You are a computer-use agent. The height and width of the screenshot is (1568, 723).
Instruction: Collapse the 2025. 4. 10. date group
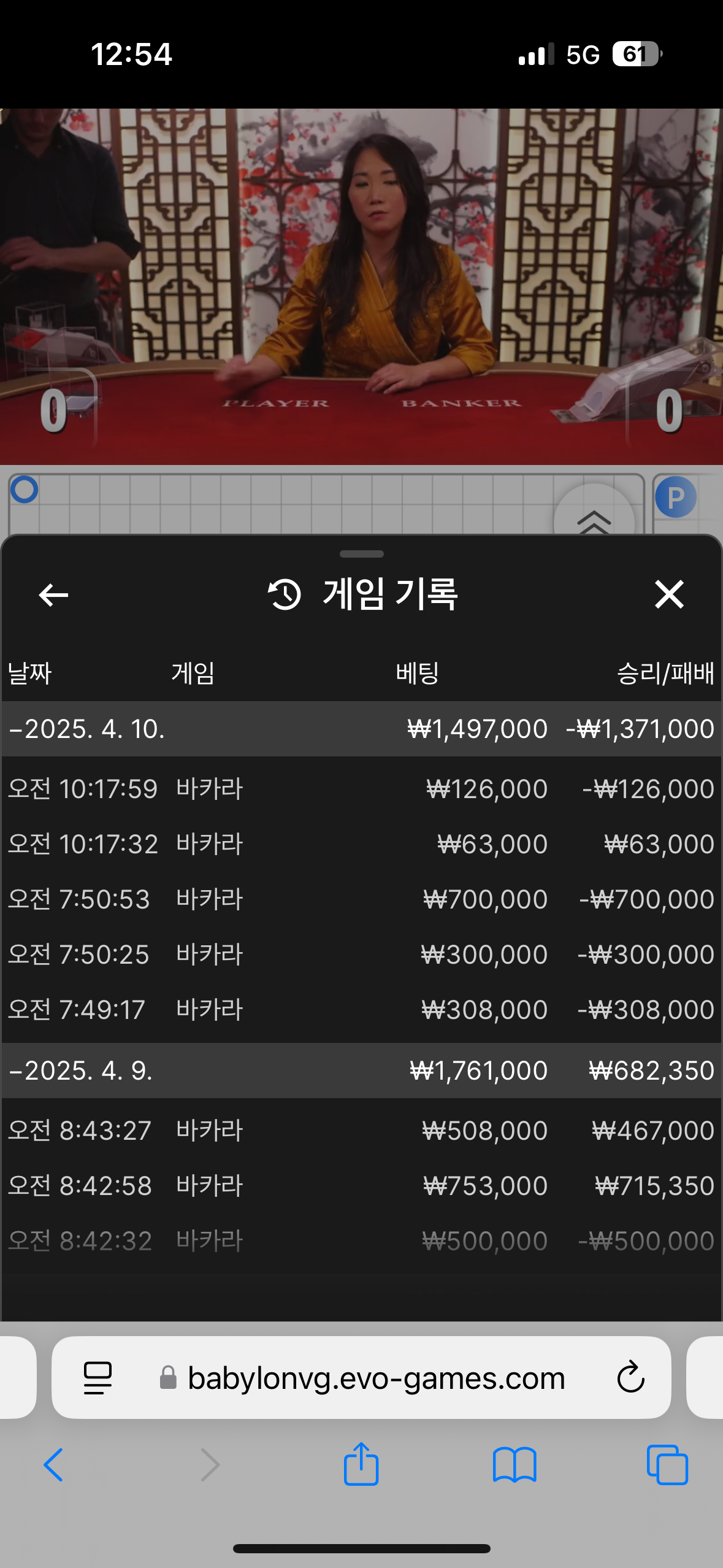point(361,729)
